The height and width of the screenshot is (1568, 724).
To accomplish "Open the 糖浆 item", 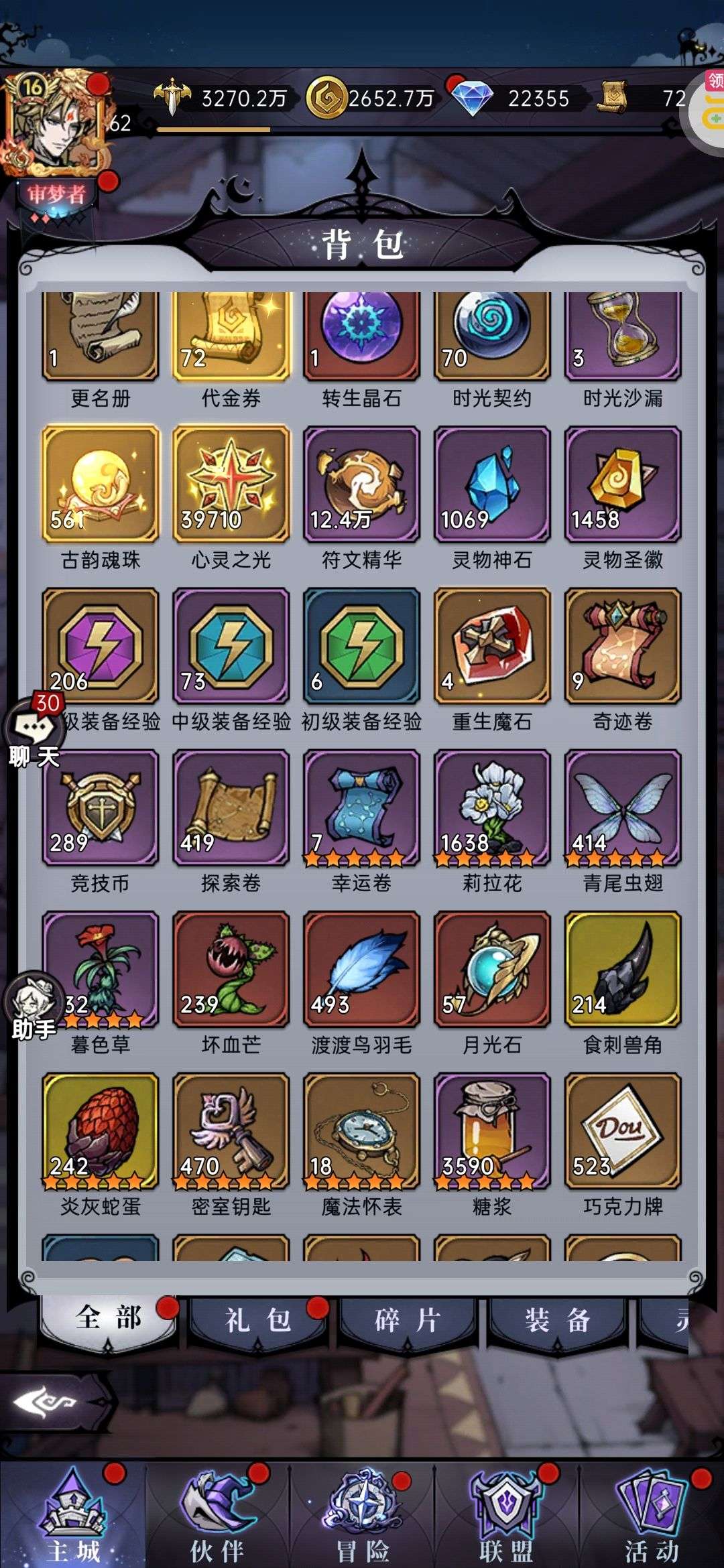I will tap(492, 1131).
